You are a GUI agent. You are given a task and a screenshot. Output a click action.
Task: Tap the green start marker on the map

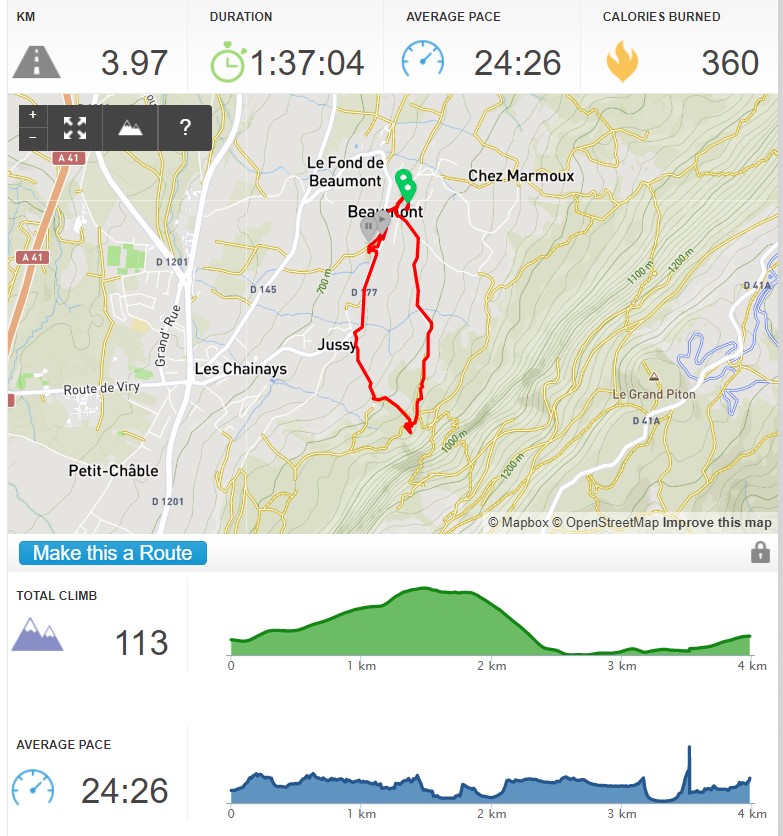tap(404, 182)
